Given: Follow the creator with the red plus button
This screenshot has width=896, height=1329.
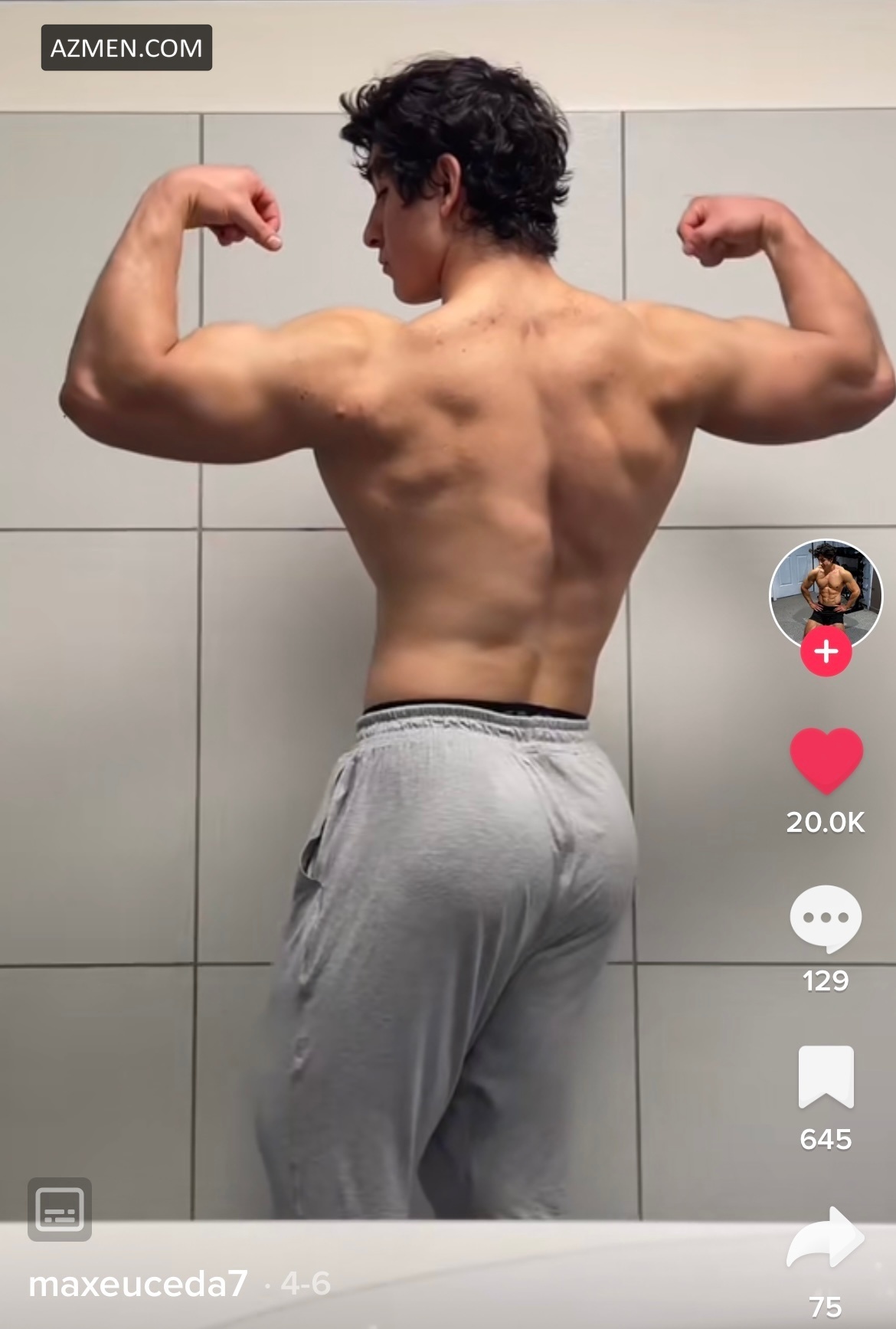Looking at the screenshot, I should click(x=826, y=652).
